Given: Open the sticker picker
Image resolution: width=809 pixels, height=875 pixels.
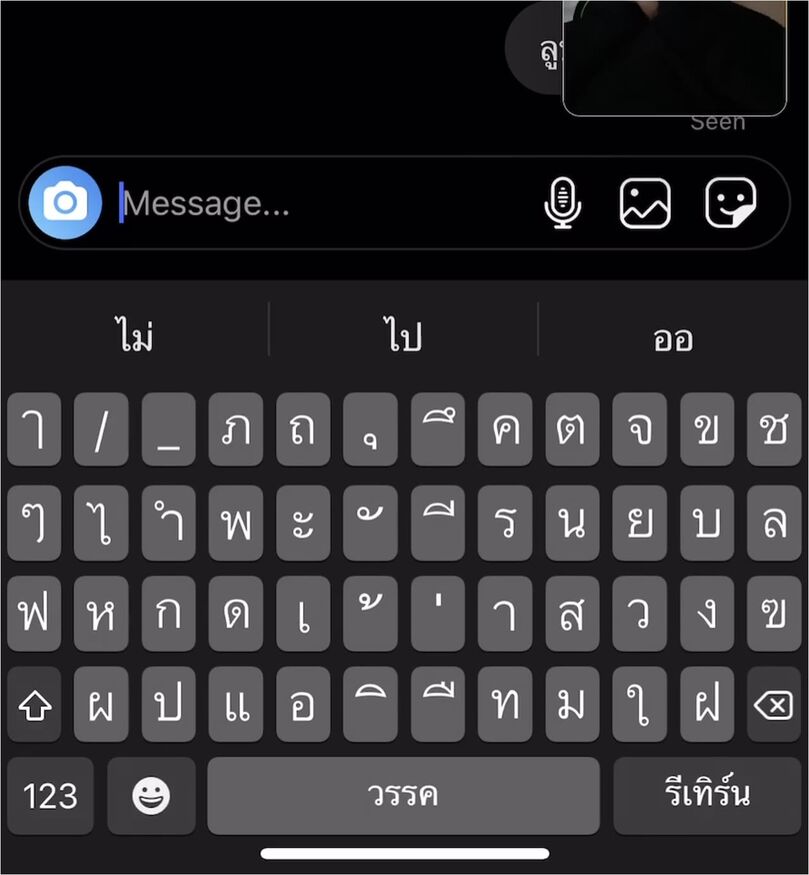Looking at the screenshot, I should (731, 203).
